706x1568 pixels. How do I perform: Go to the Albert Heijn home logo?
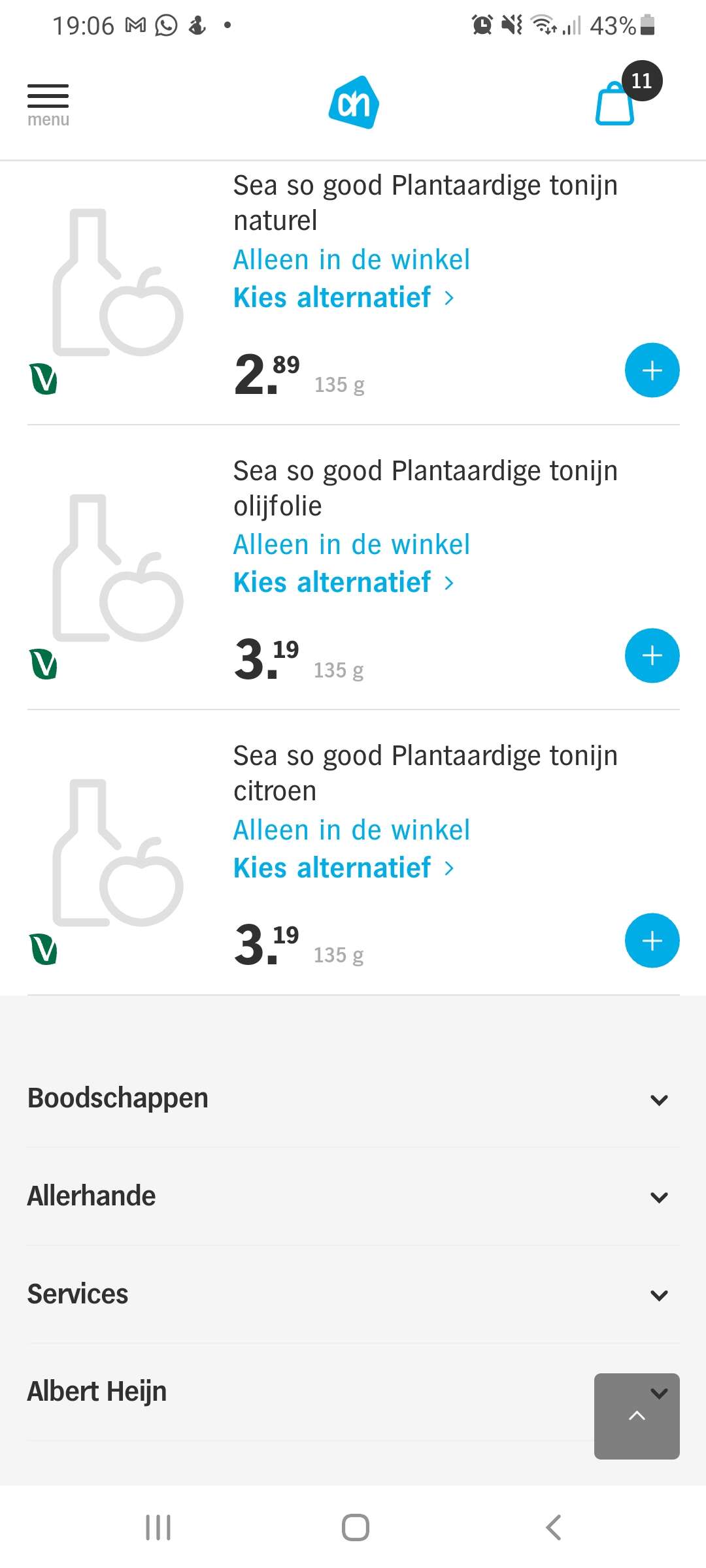354,103
